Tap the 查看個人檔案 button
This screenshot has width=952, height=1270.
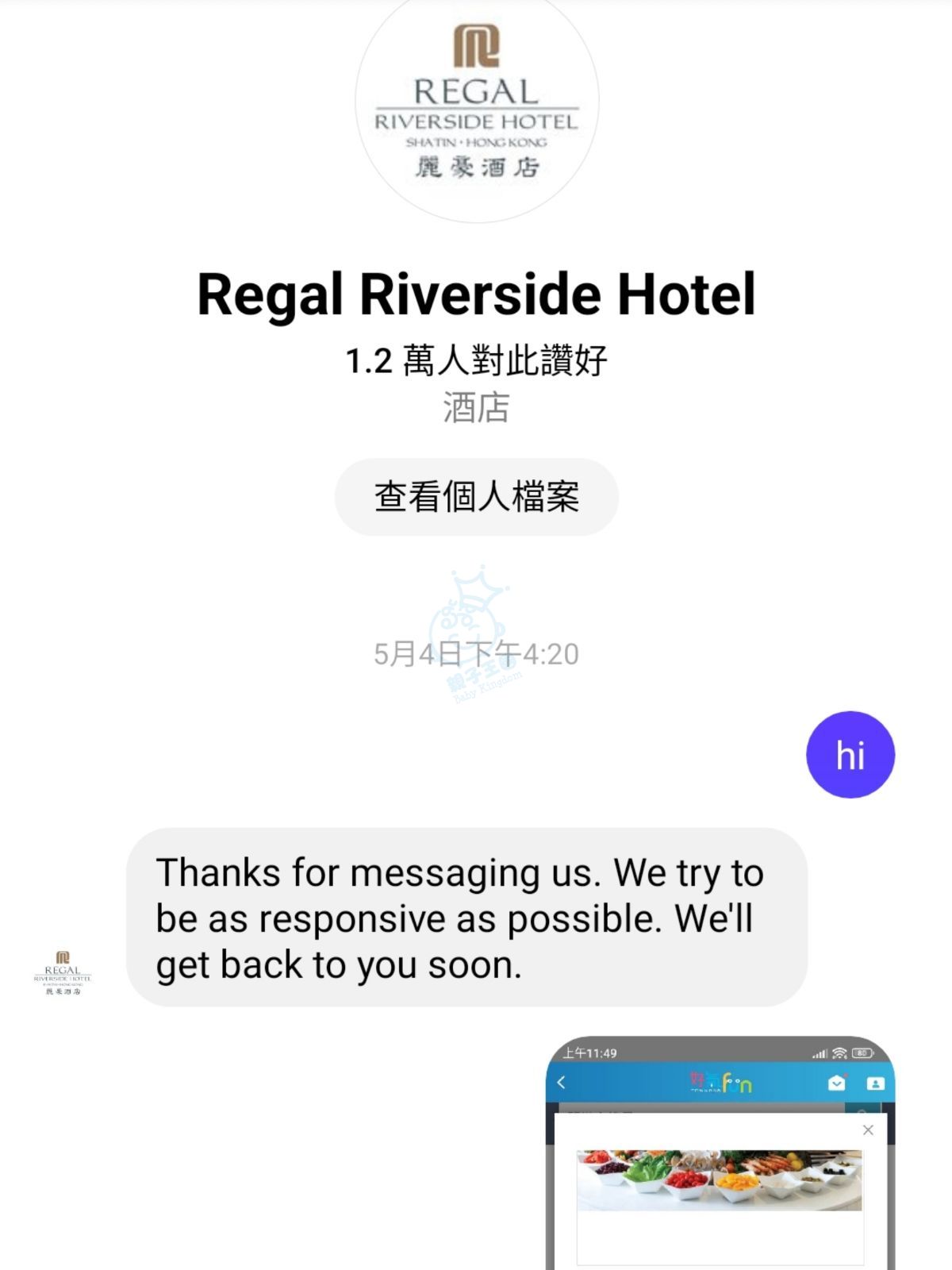pyautogui.click(x=476, y=497)
